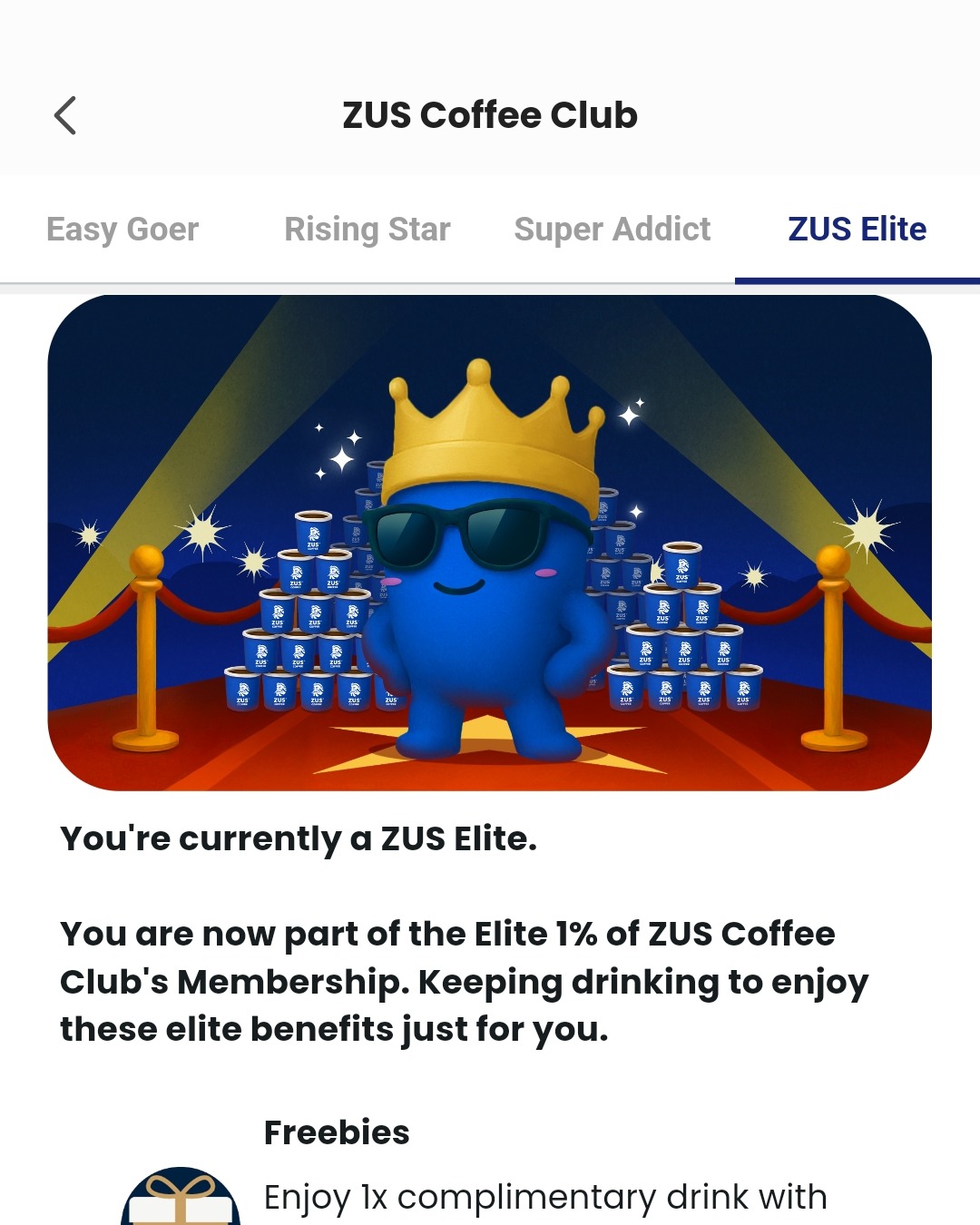
Task: Select the ZUS Elite tab
Action: (857, 230)
